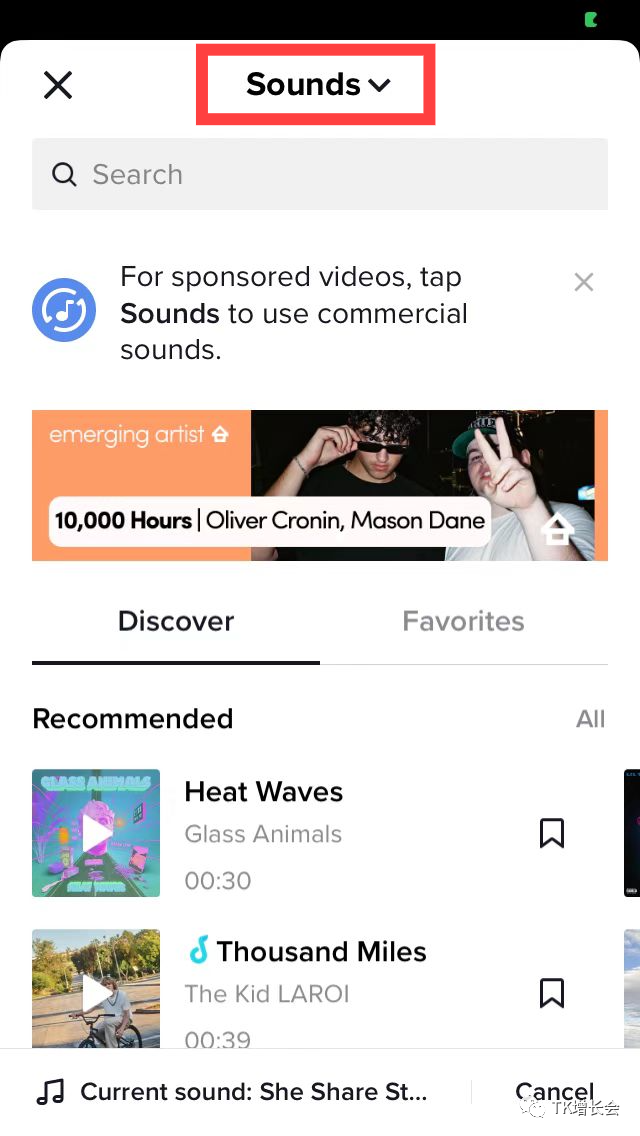Save Thousand Miles to favorites

[551, 993]
